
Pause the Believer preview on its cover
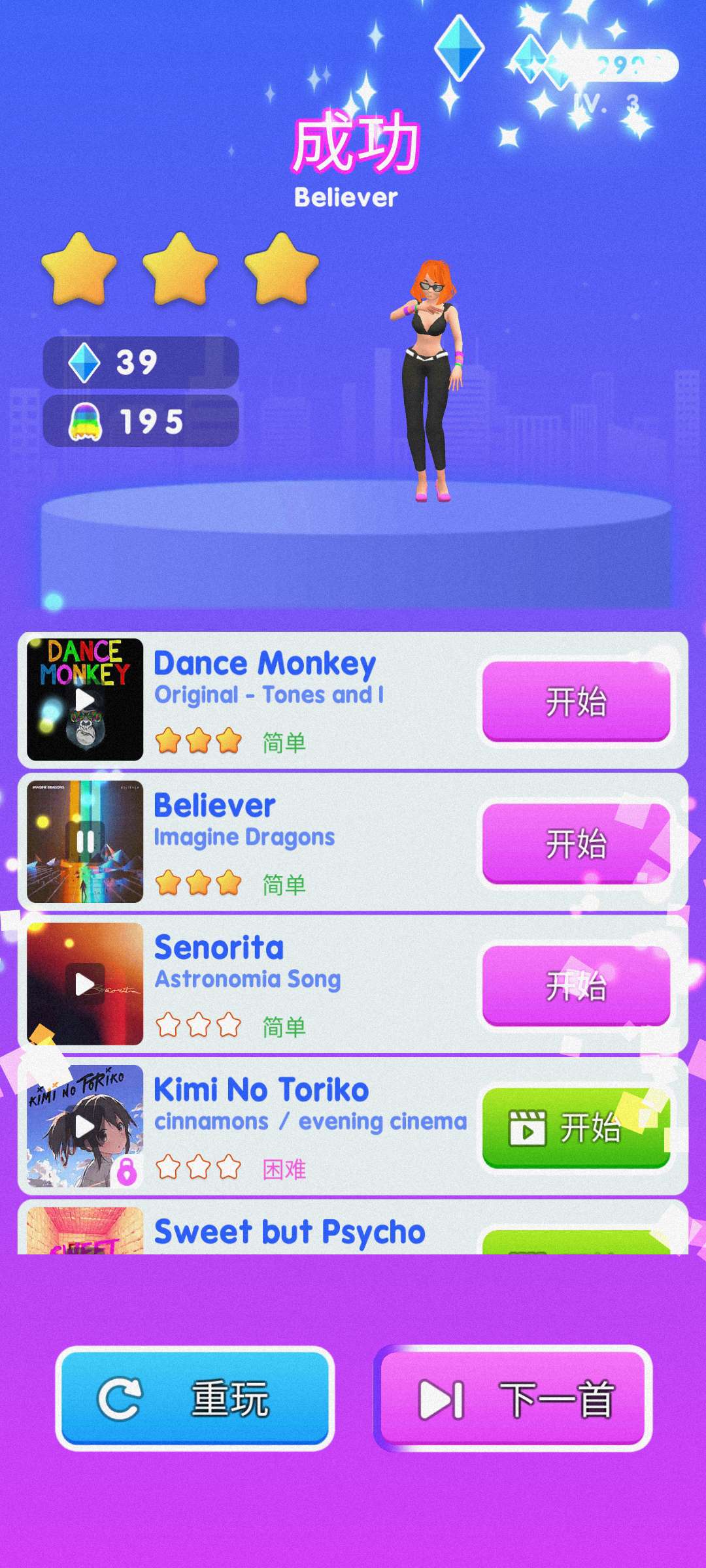[85, 841]
